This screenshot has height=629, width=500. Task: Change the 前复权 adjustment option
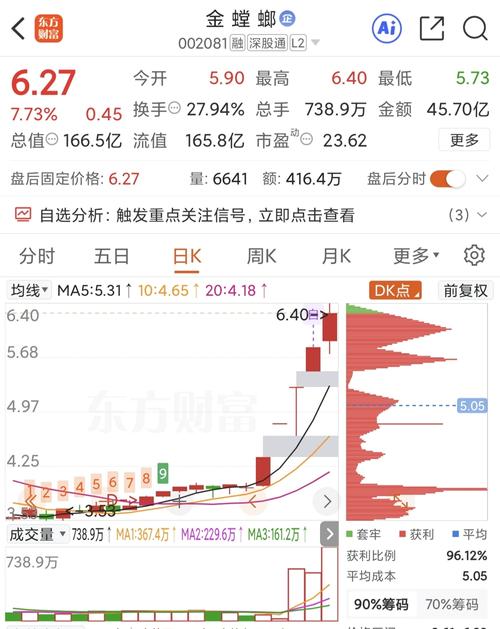click(465, 290)
